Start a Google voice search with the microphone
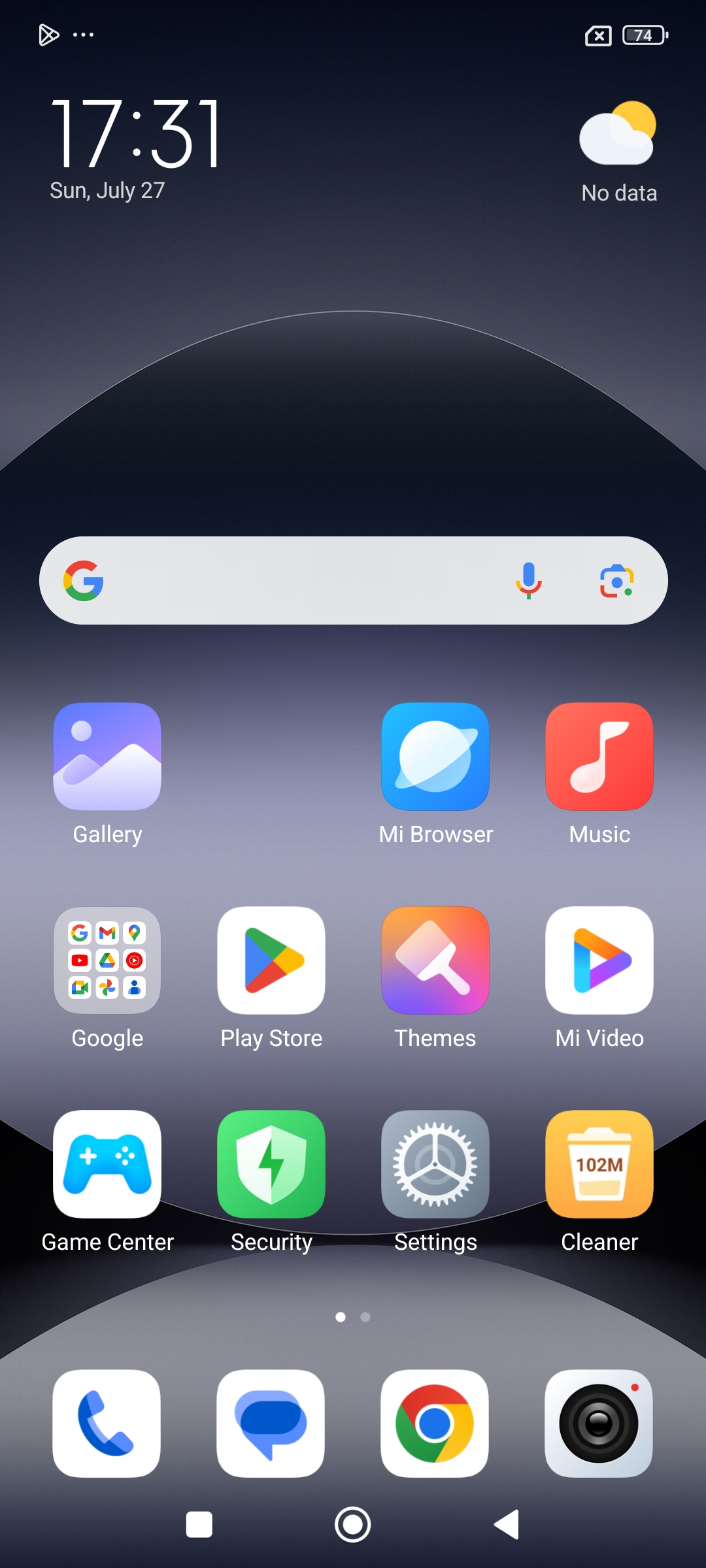This screenshot has height=1568, width=706. pos(528,581)
